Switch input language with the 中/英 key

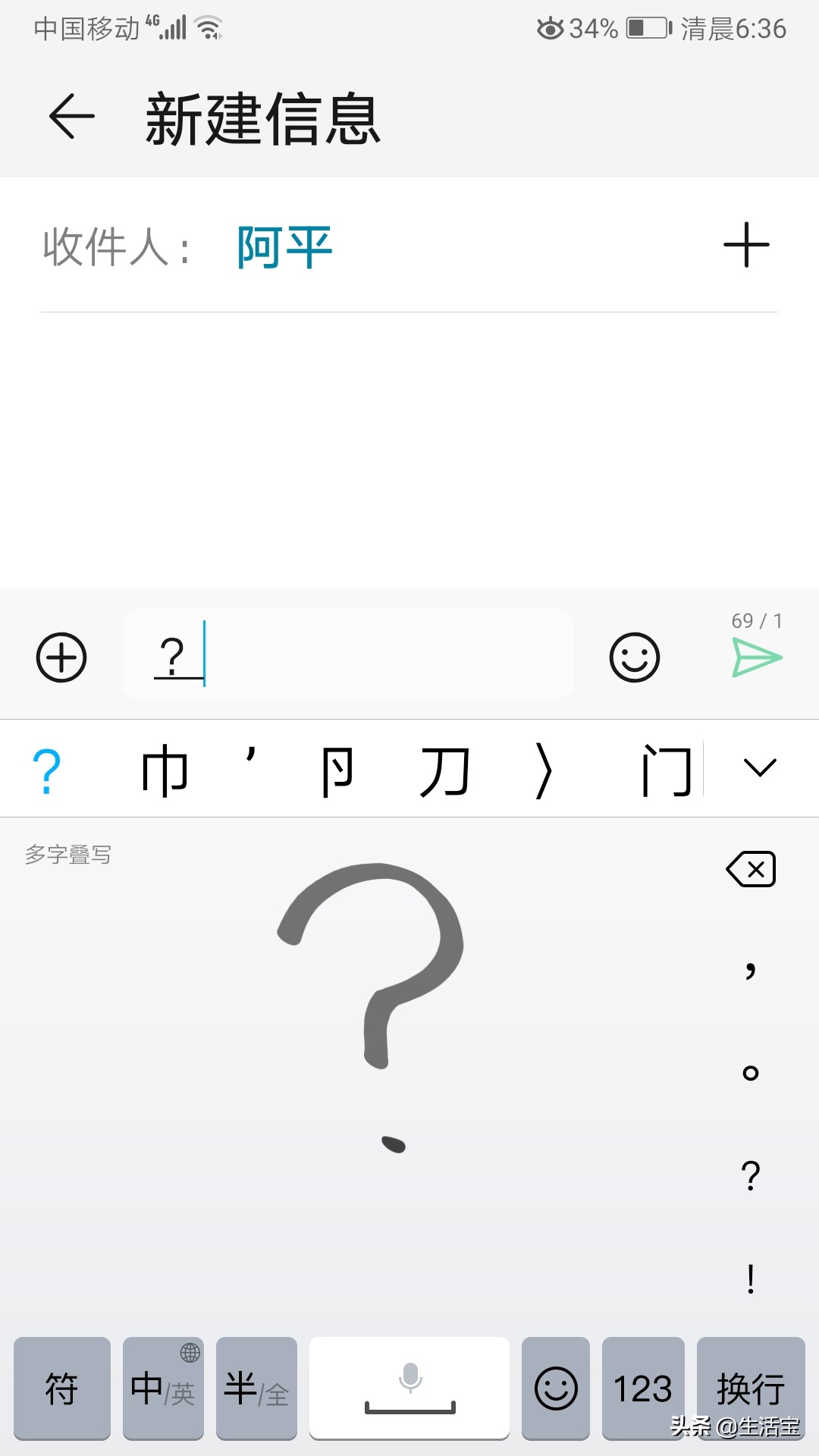(163, 1388)
